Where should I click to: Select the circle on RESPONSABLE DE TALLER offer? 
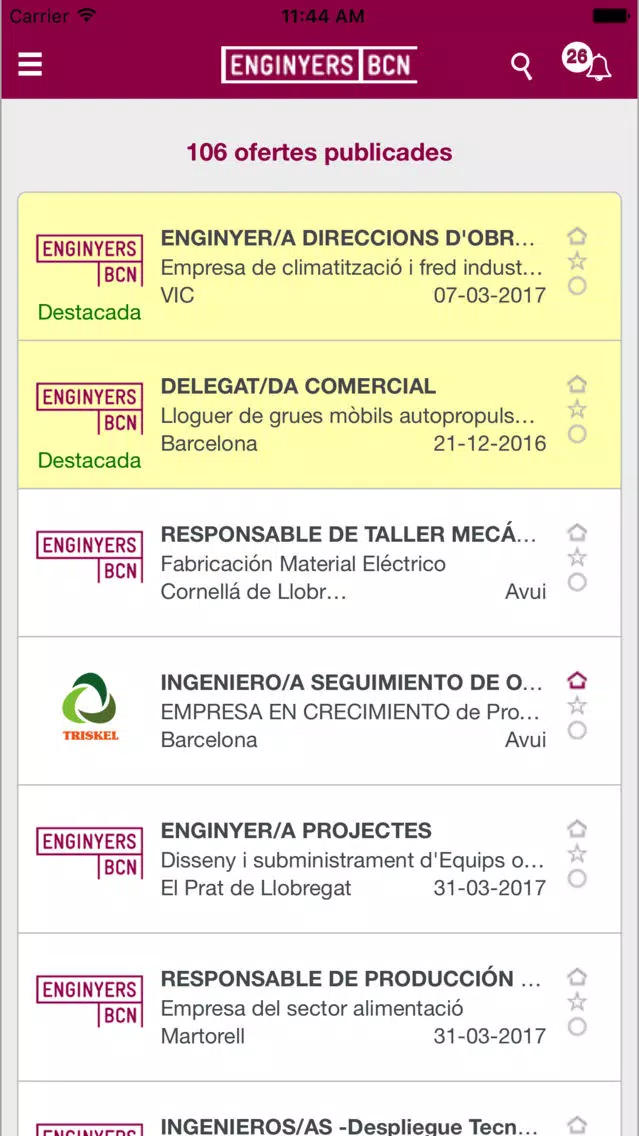coord(577,582)
